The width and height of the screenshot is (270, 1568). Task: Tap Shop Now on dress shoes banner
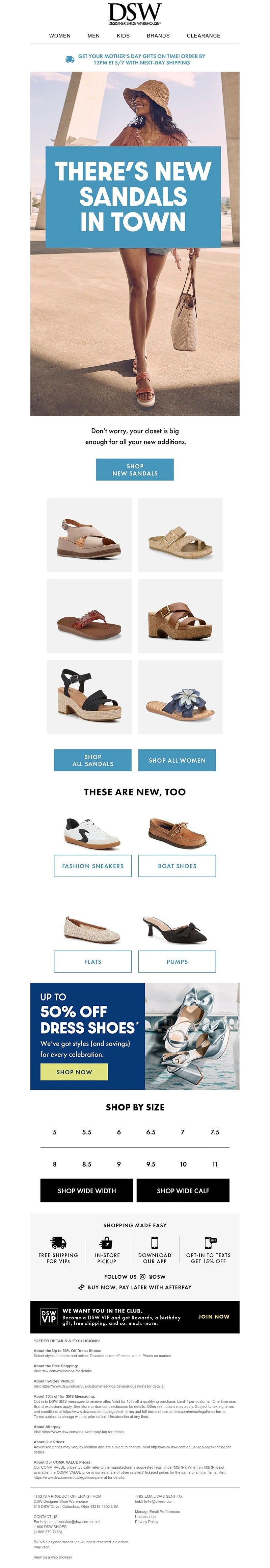point(74,1071)
